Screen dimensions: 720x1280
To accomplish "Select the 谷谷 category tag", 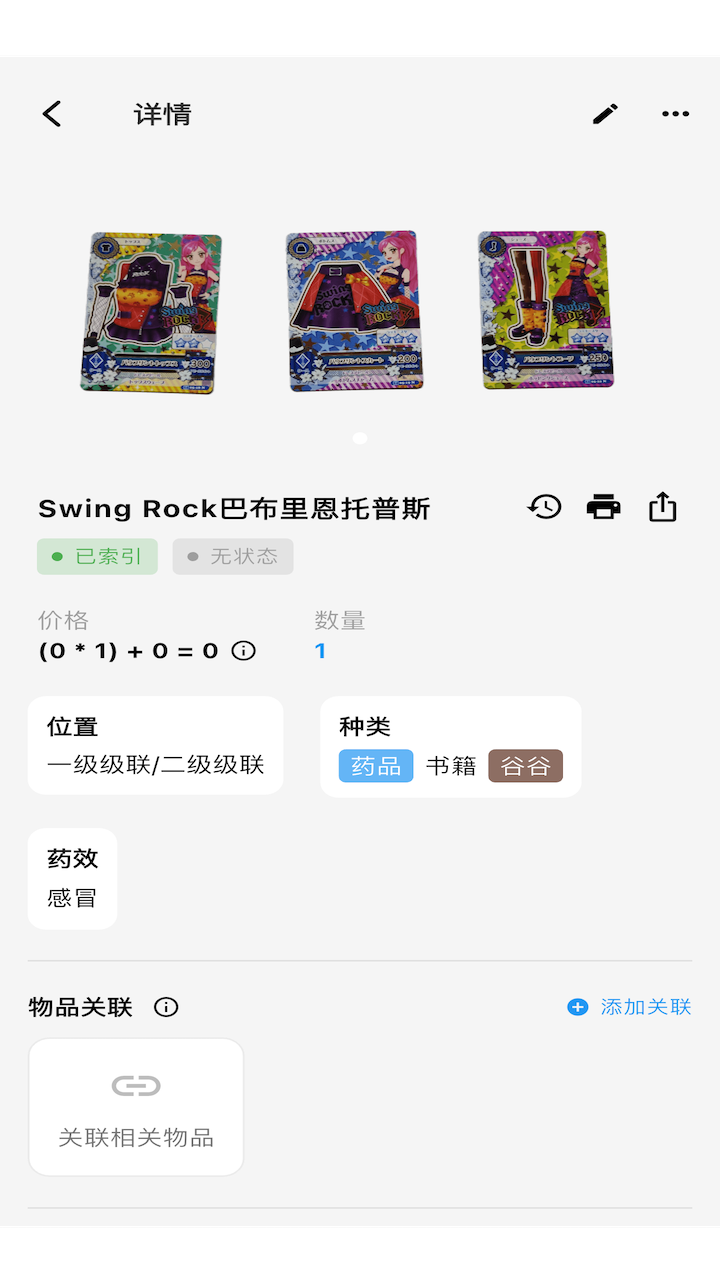I will click(525, 766).
